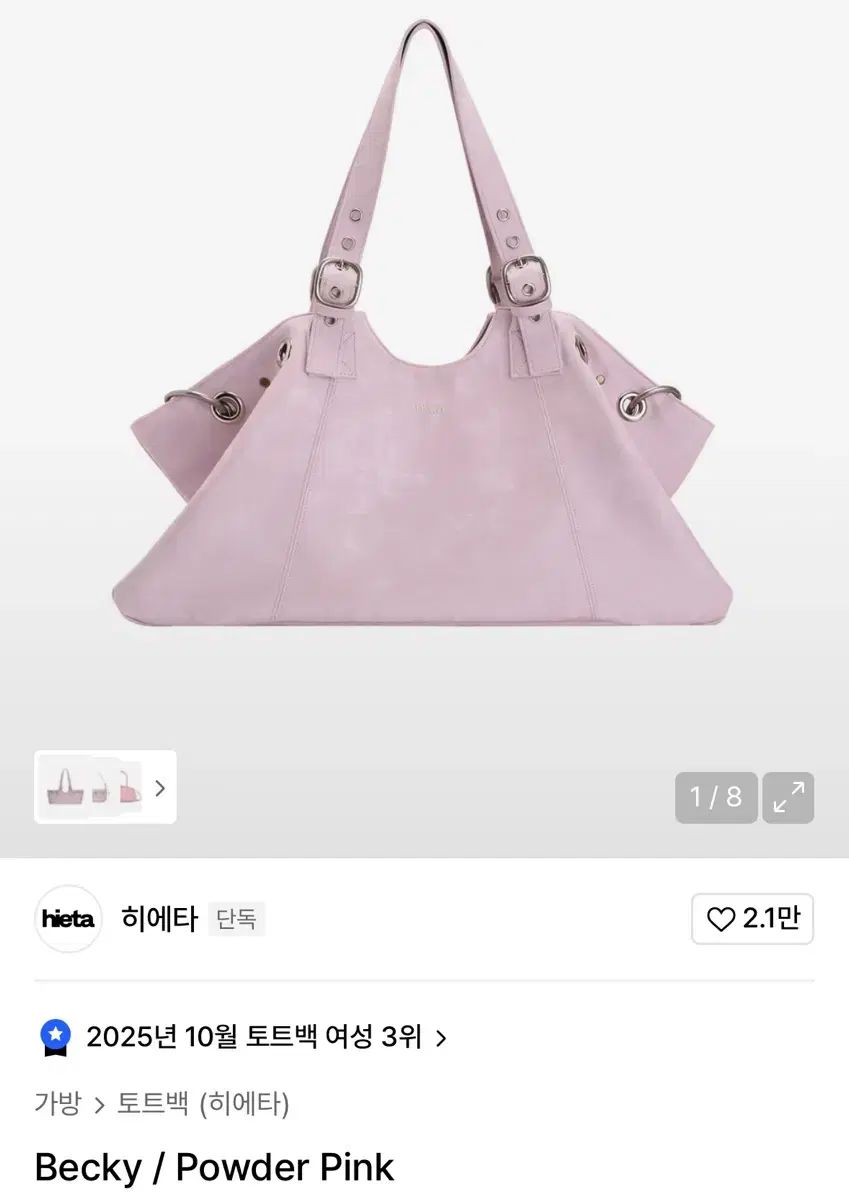Like this bag with the heart button
This screenshot has width=849, height=1200.
click(752, 919)
